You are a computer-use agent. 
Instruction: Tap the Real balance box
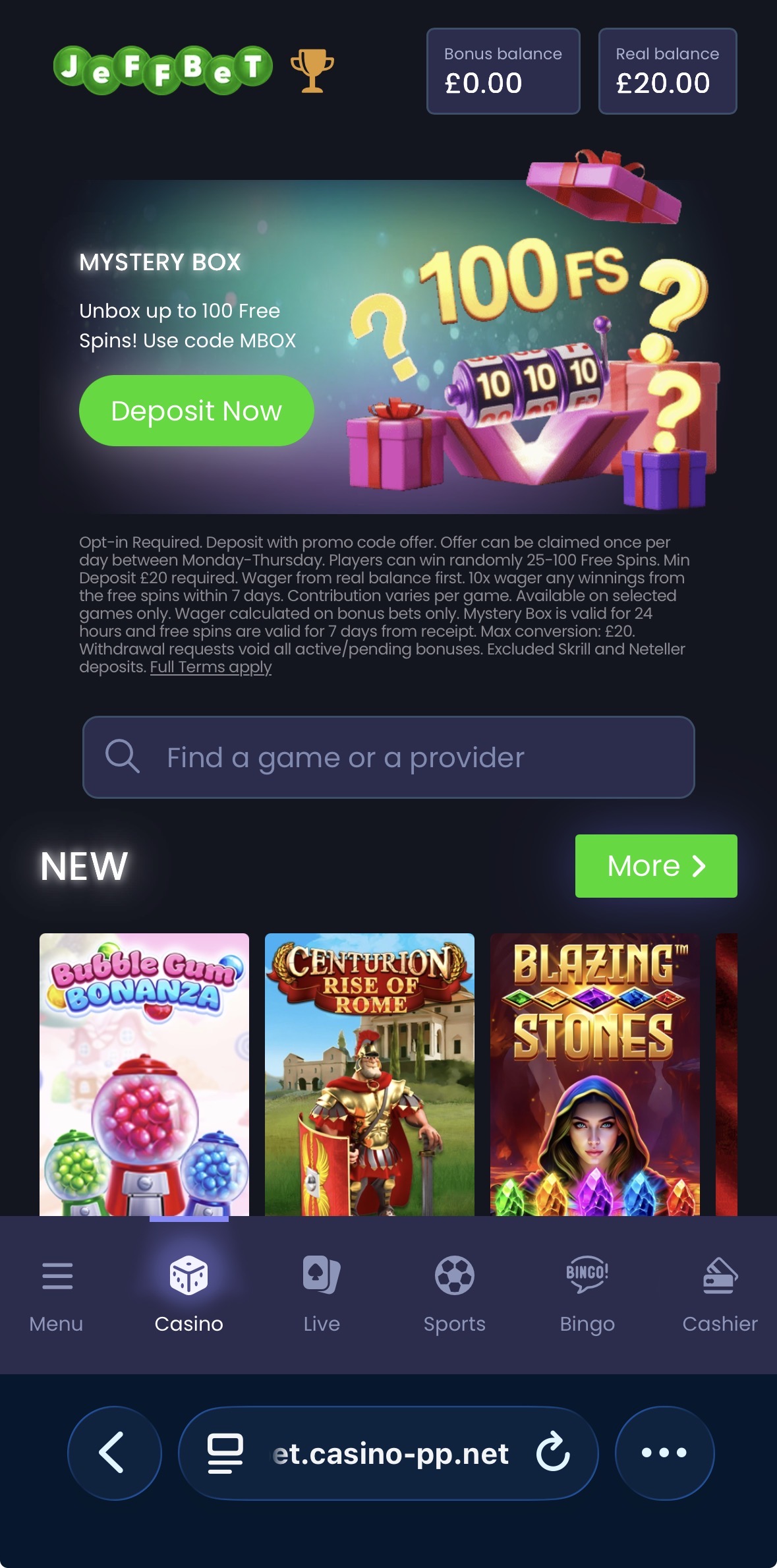point(668,71)
